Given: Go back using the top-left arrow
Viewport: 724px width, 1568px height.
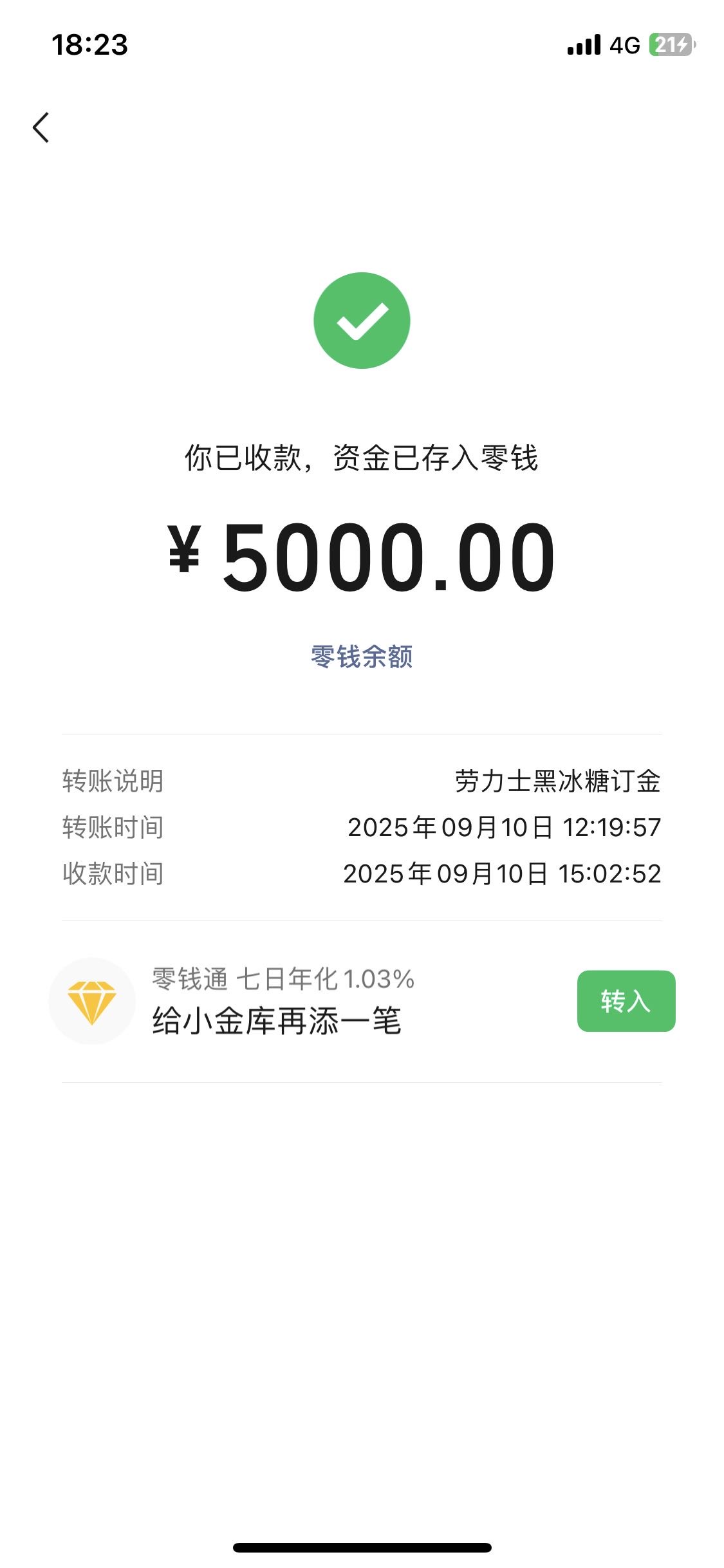Looking at the screenshot, I should click(41, 127).
